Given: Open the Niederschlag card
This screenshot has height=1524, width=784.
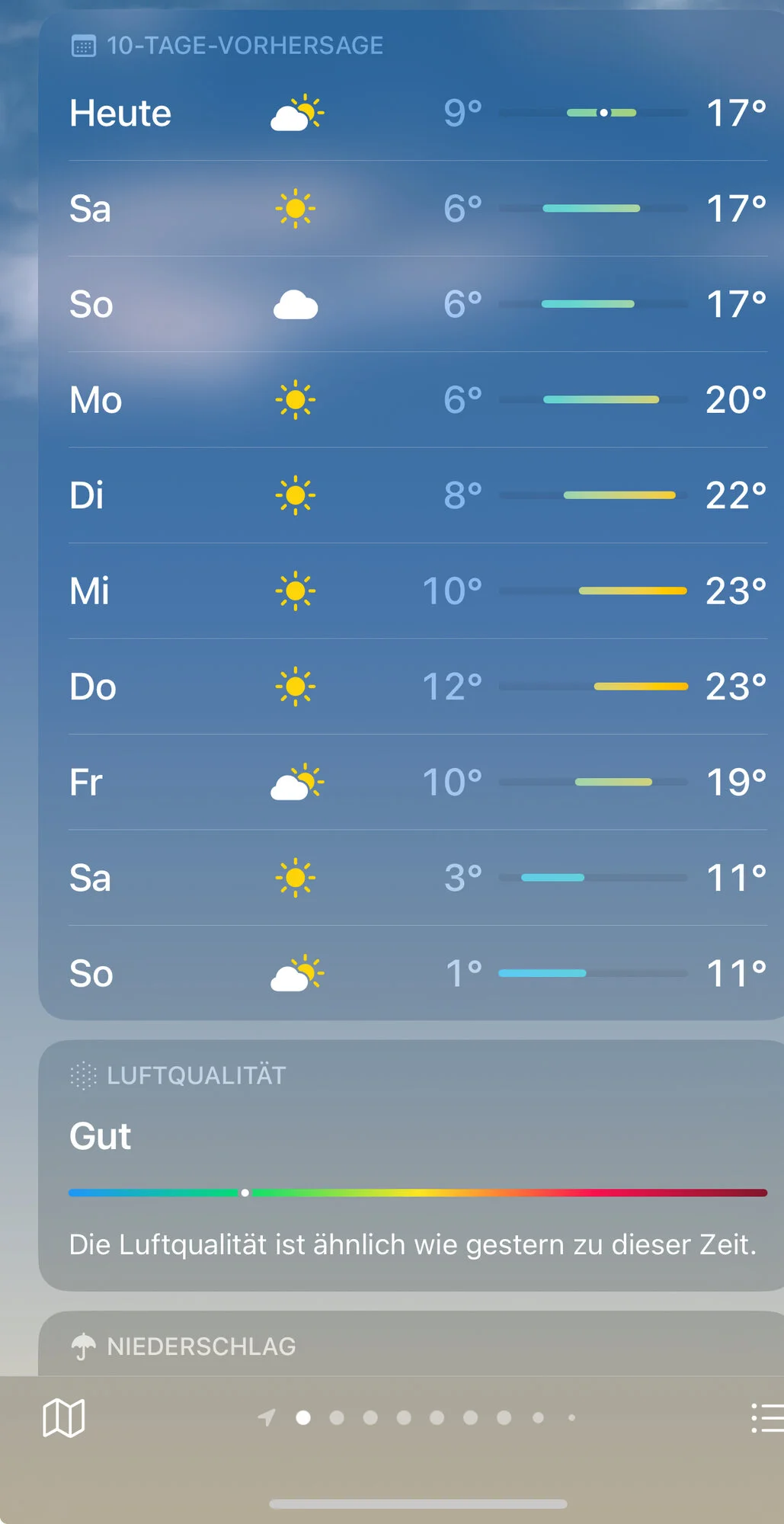Looking at the screenshot, I should [411, 1346].
